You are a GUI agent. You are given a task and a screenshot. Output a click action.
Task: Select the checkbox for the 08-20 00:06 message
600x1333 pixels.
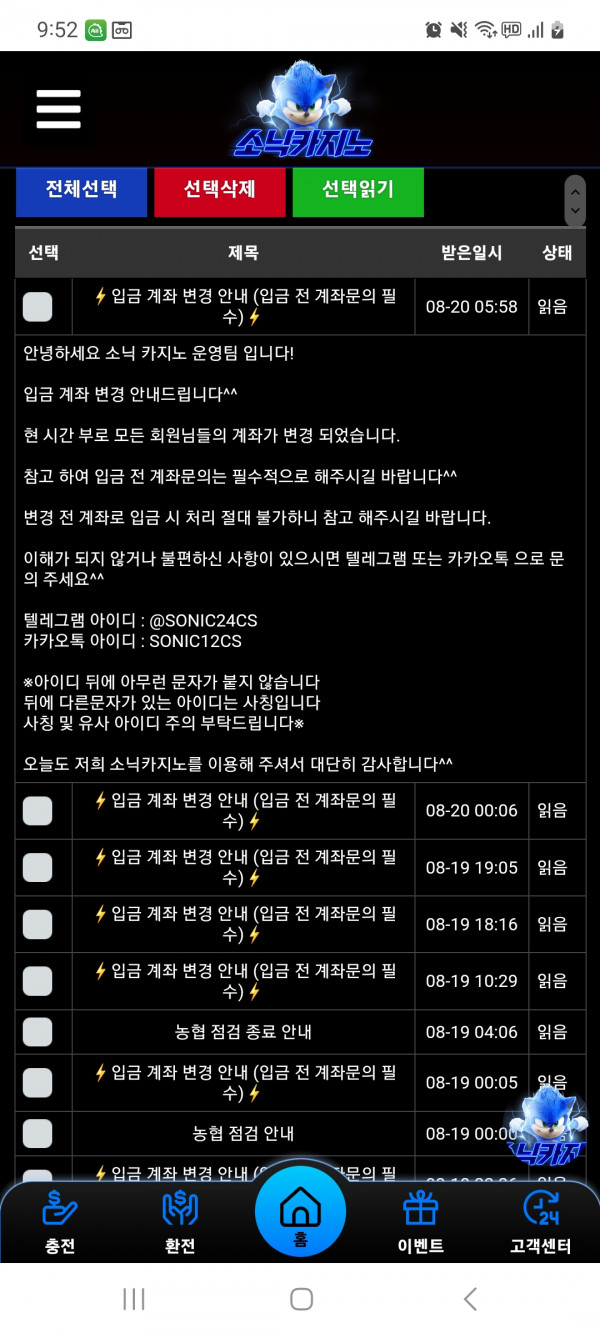(x=38, y=811)
